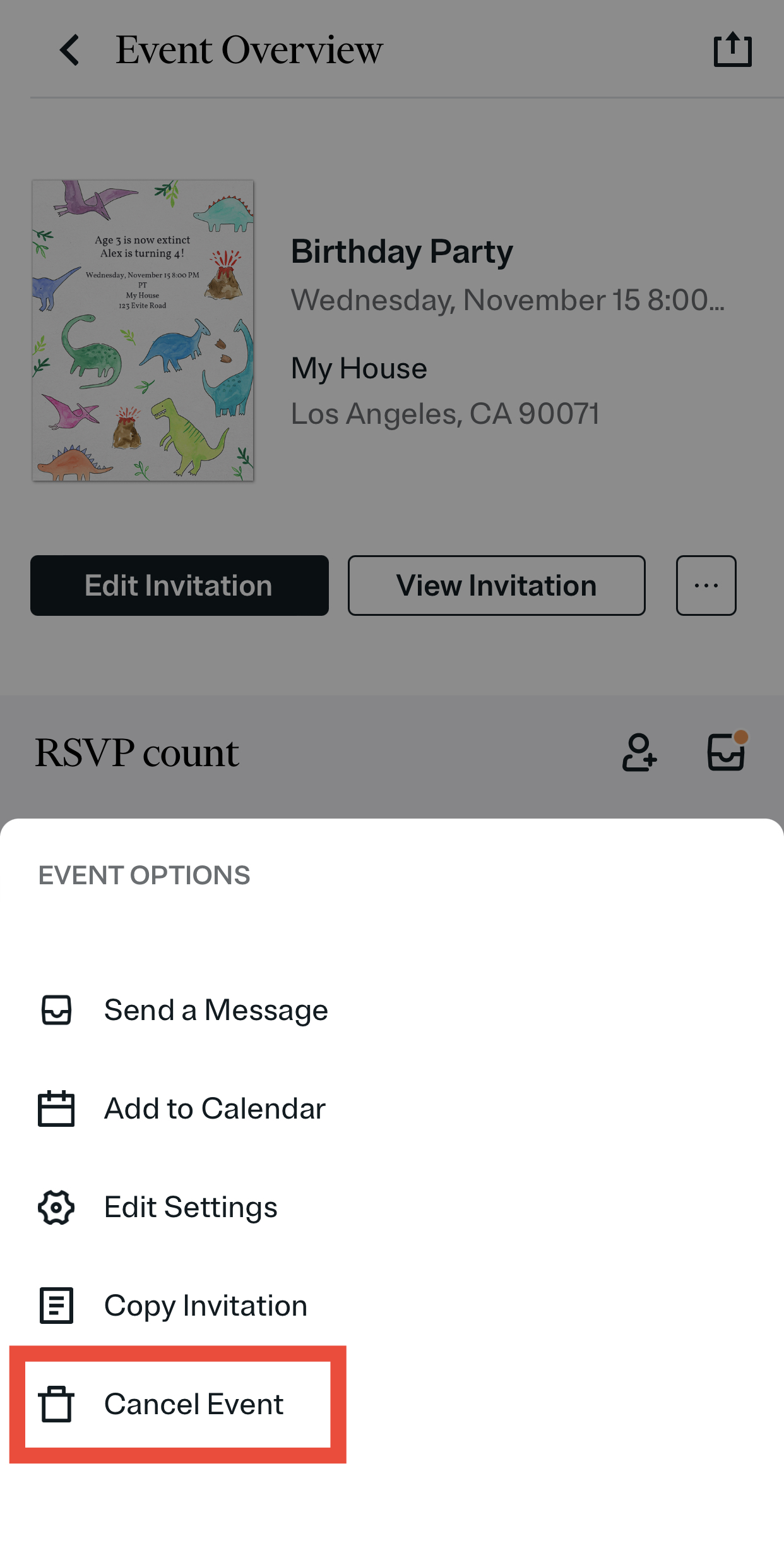This screenshot has height=1562, width=784.
Task: Open the messages inbox with notification dot
Action: (725, 753)
